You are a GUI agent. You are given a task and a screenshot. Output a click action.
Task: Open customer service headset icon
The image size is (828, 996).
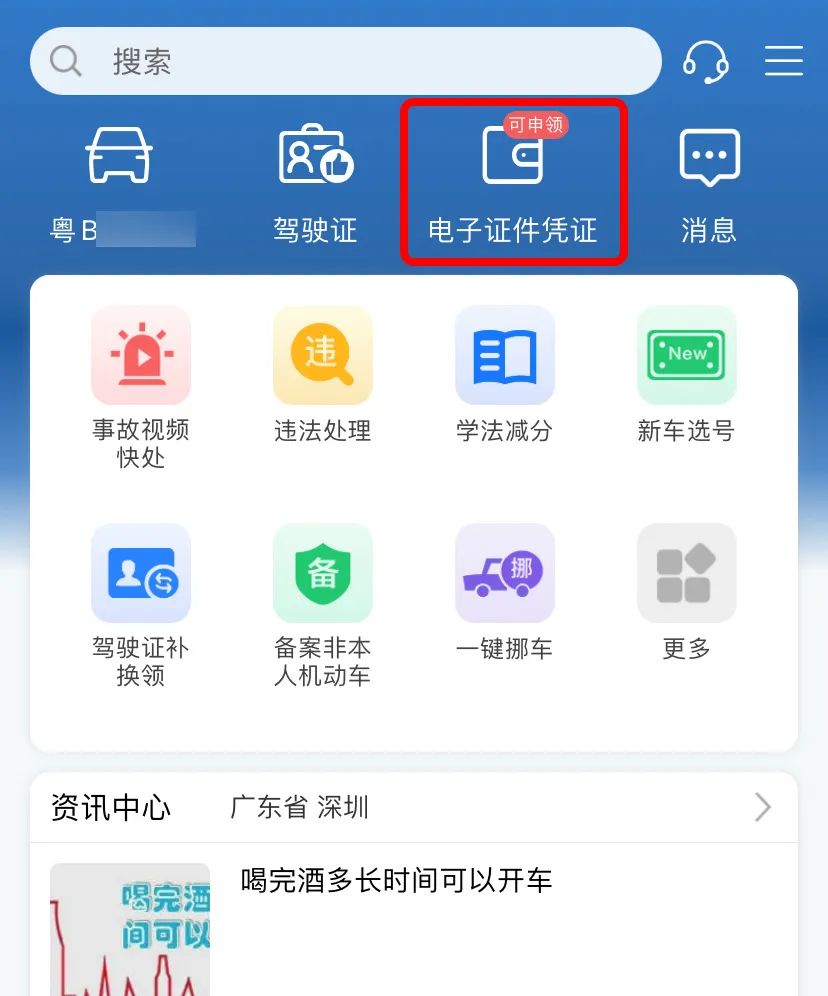706,62
